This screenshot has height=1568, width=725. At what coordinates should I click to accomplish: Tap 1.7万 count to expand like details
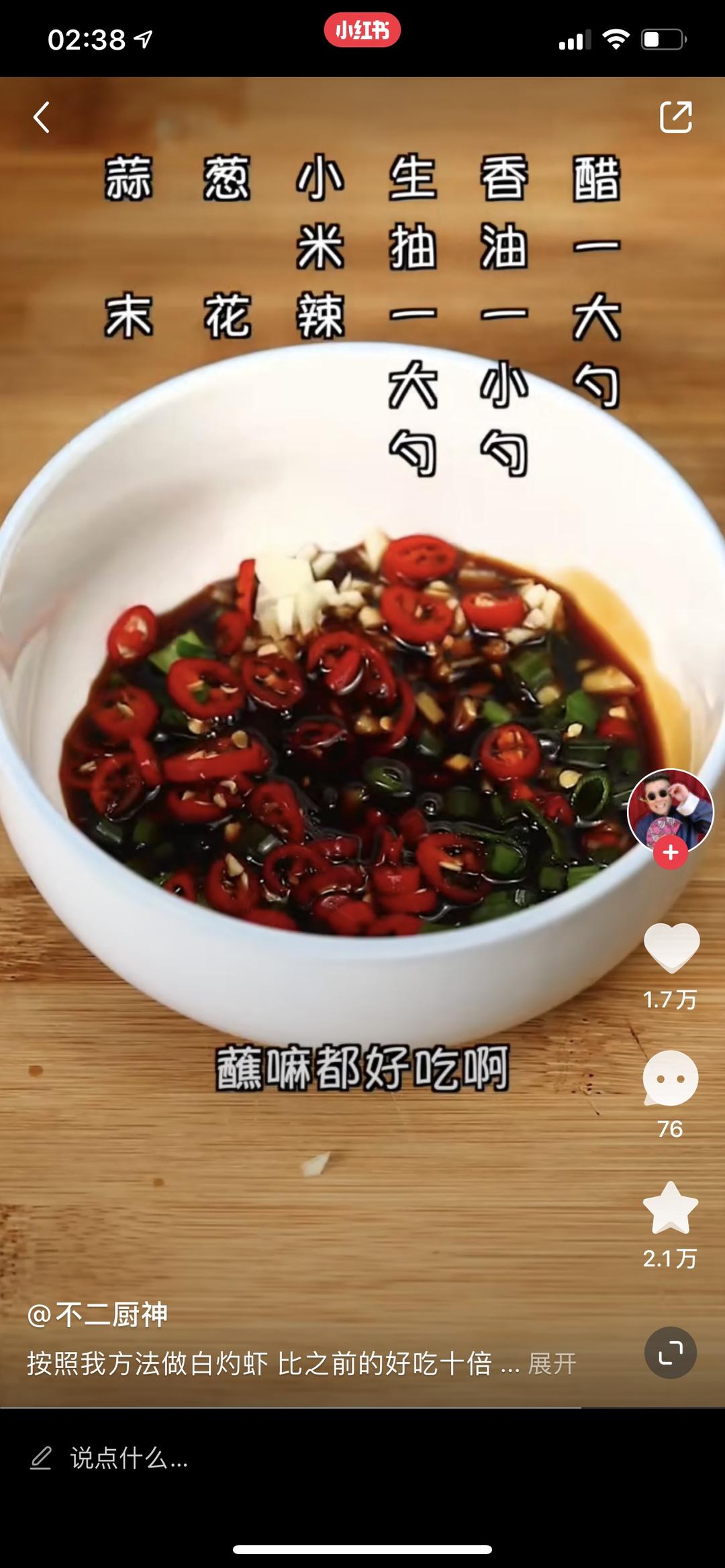[x=670, y=1000]
